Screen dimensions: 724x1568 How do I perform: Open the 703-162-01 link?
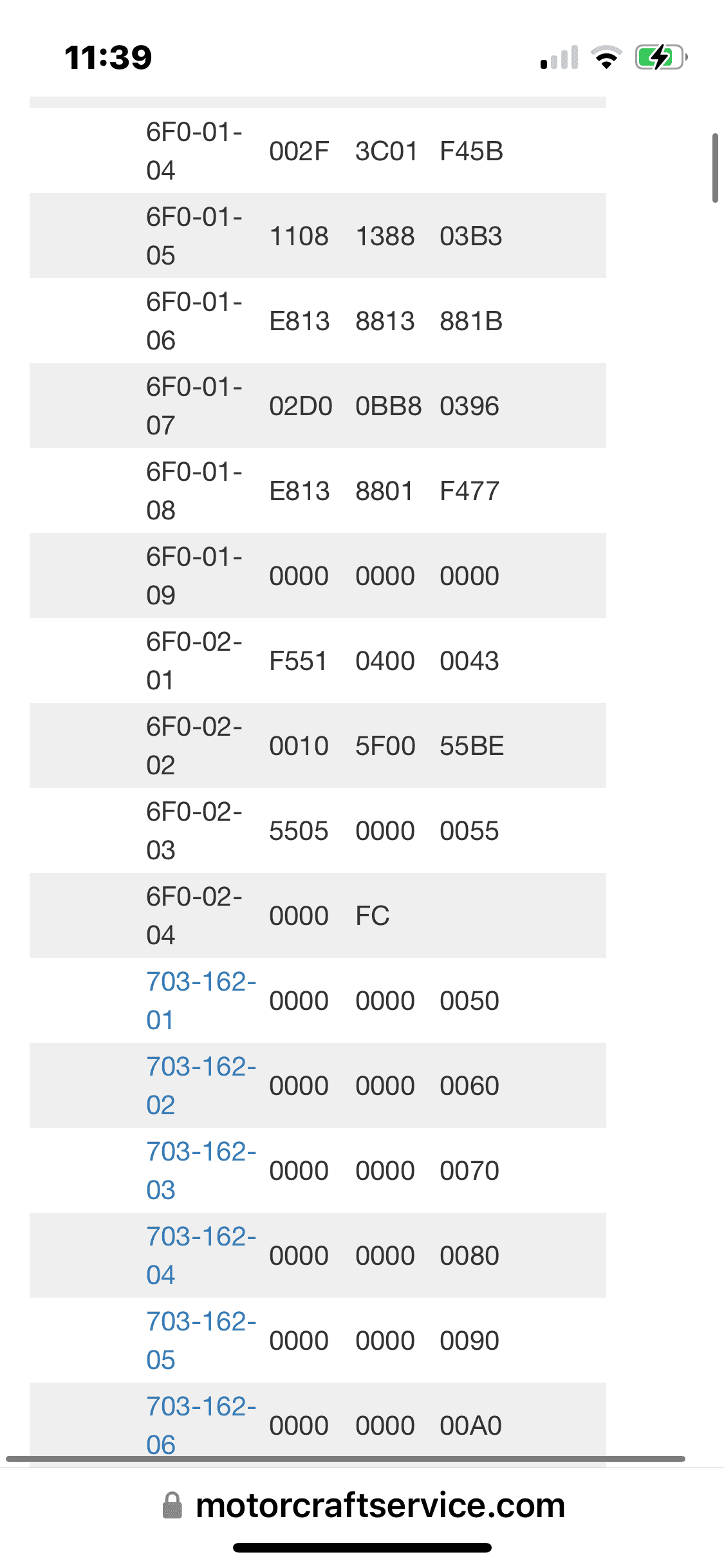(x=201, y=1000)
